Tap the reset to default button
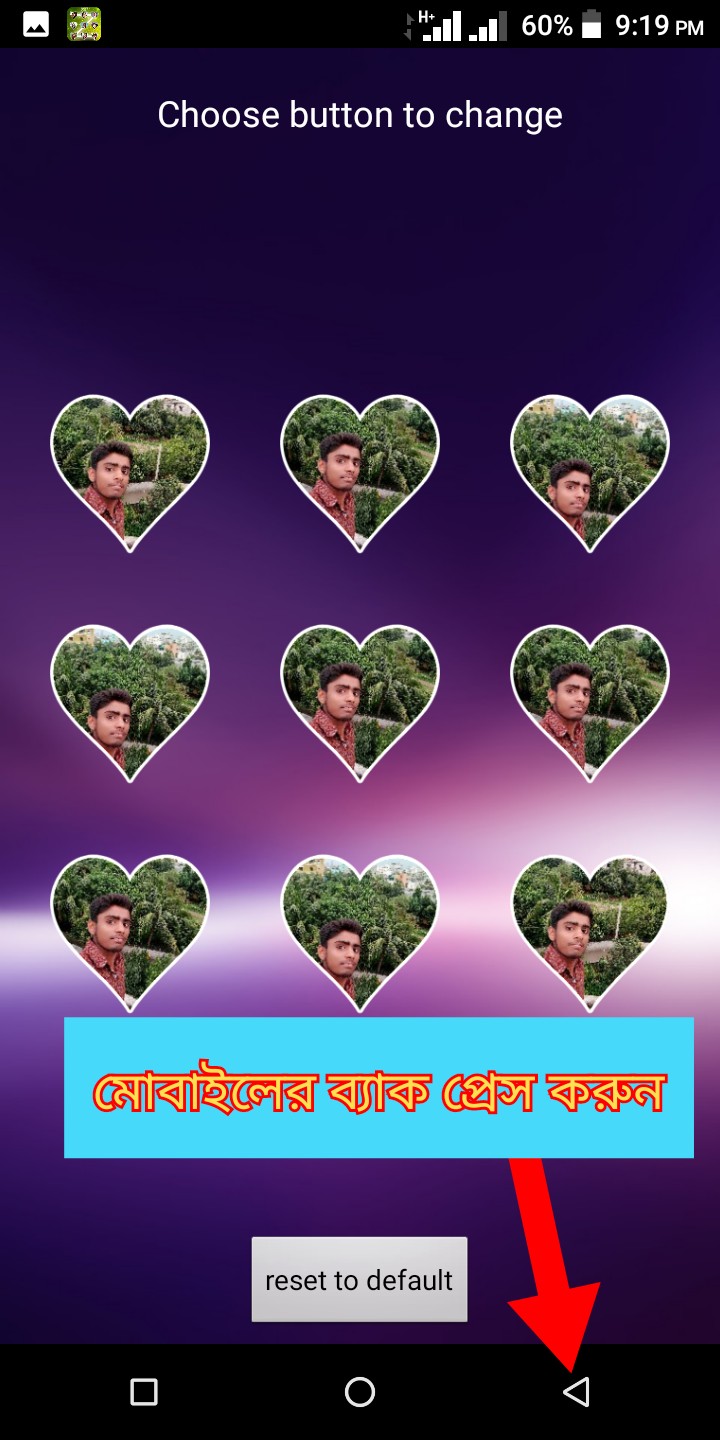Viewport: 720px width, 1440px height. (359, 1279)
